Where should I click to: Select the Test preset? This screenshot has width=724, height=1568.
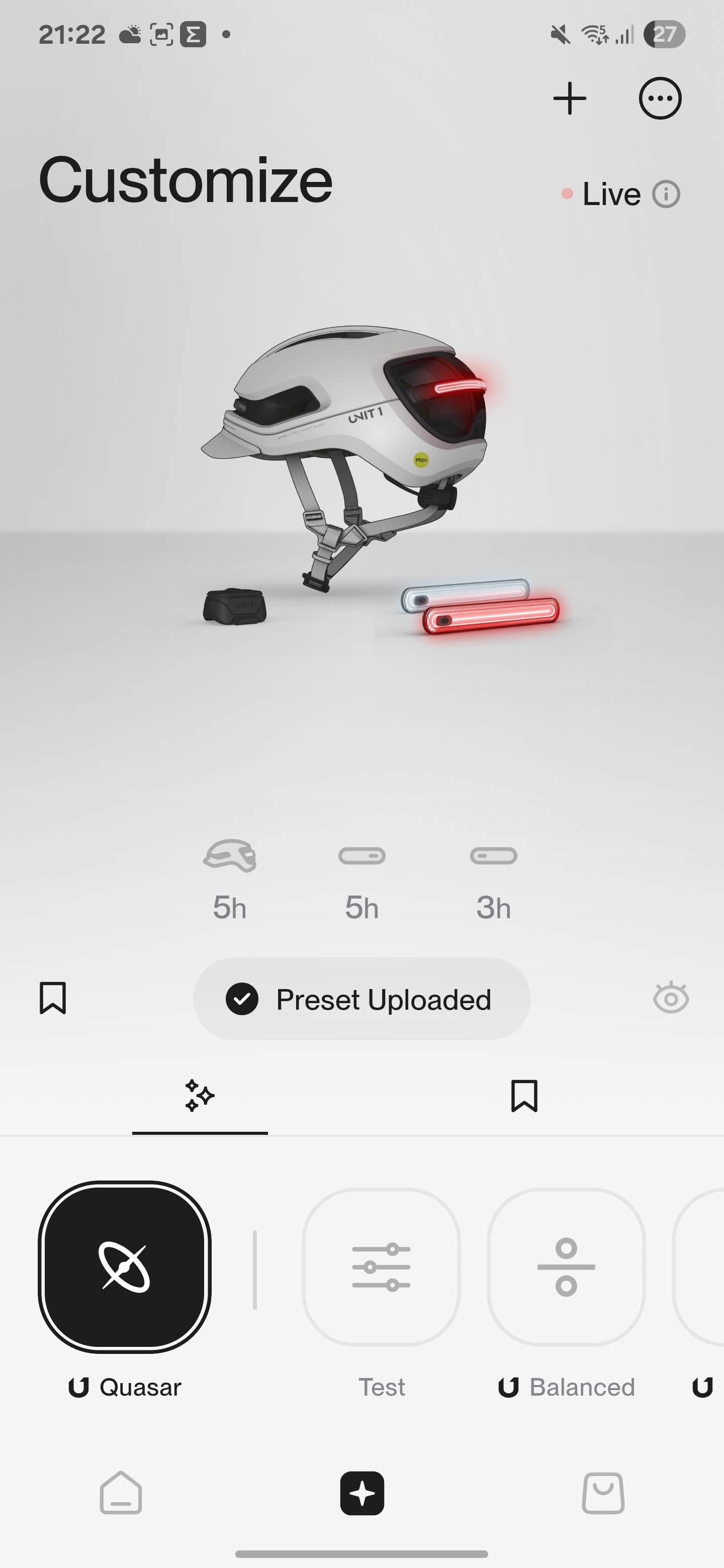[x=381, y=1267]
